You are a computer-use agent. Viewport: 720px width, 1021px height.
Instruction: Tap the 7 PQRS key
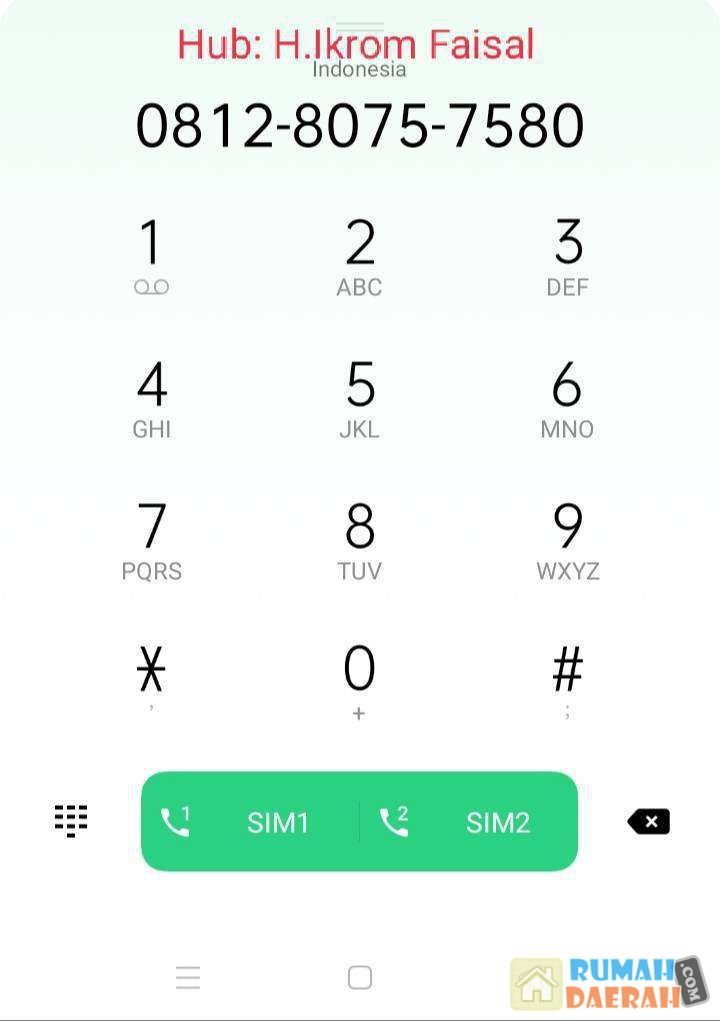pyautogui.click(x=151, y=540)
